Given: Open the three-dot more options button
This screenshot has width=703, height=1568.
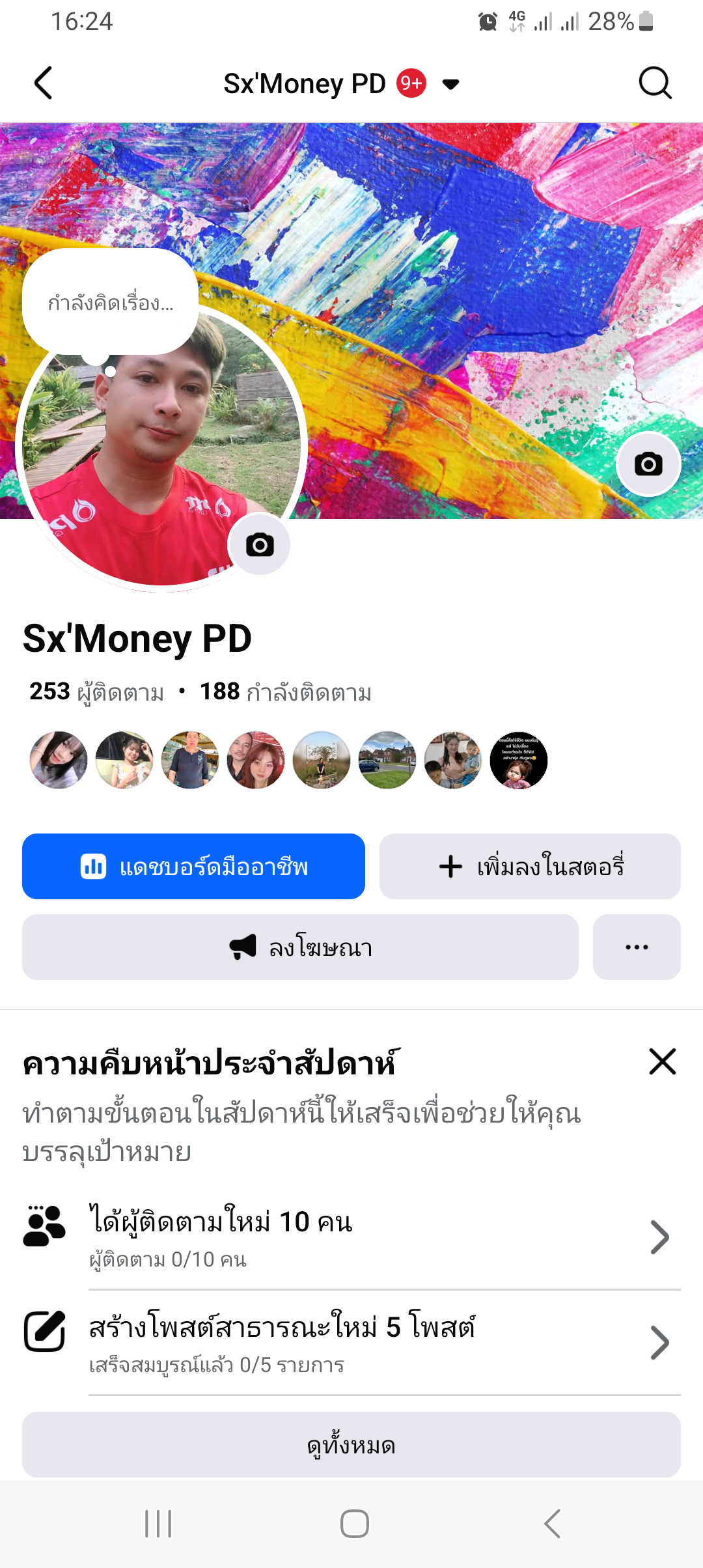Looking at the screenshot, I should pyautogui.click(x=637, y=947).
